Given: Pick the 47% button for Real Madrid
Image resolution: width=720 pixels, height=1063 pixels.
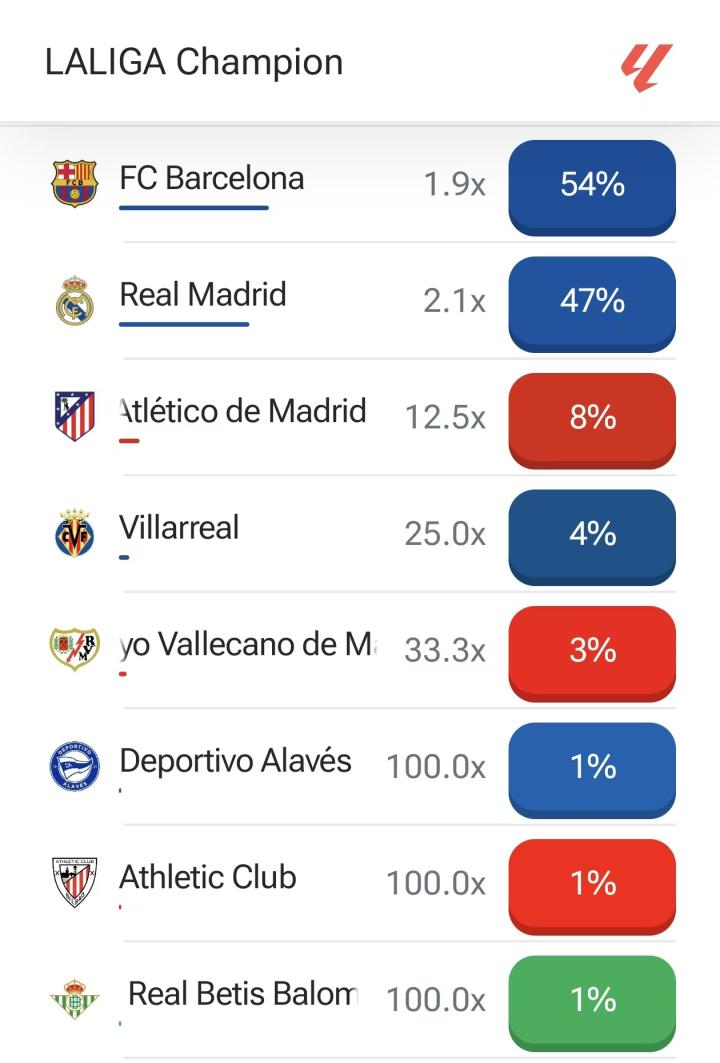Looking at the screenshot, I should tap(592, 304).
